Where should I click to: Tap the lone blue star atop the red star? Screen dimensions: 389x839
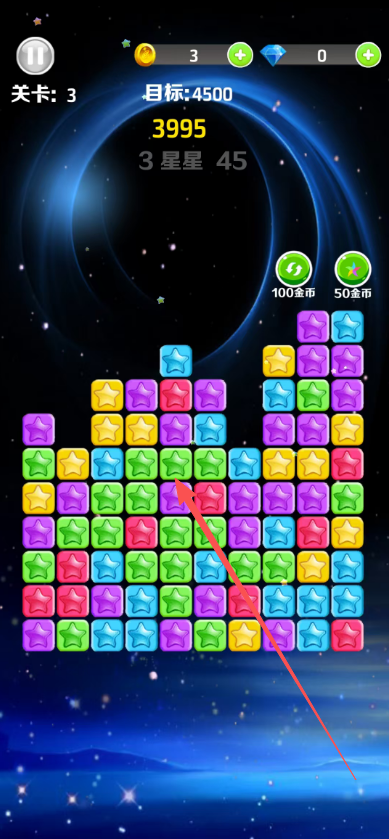tap(176, 361)
